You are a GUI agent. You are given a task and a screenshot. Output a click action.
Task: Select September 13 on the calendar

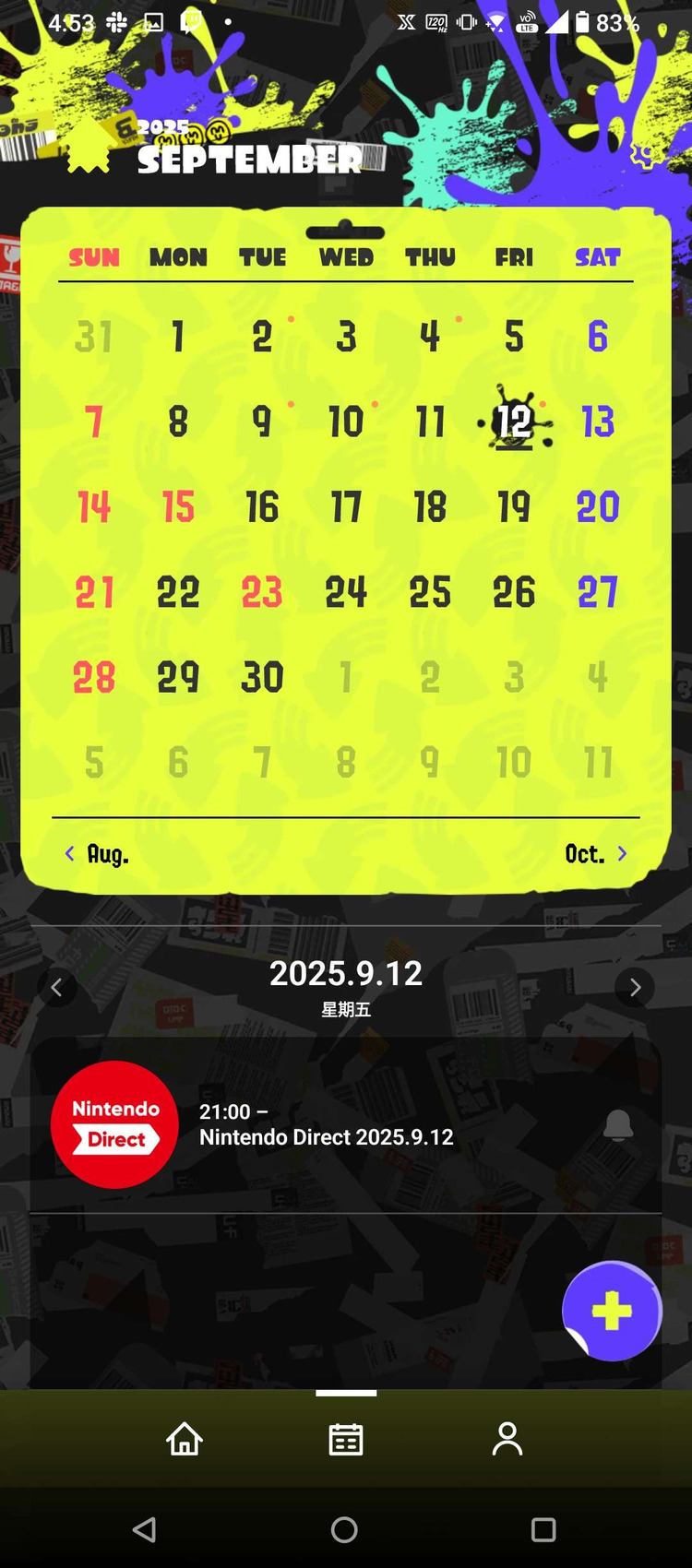pyautogui.click(x=598, y=422)
